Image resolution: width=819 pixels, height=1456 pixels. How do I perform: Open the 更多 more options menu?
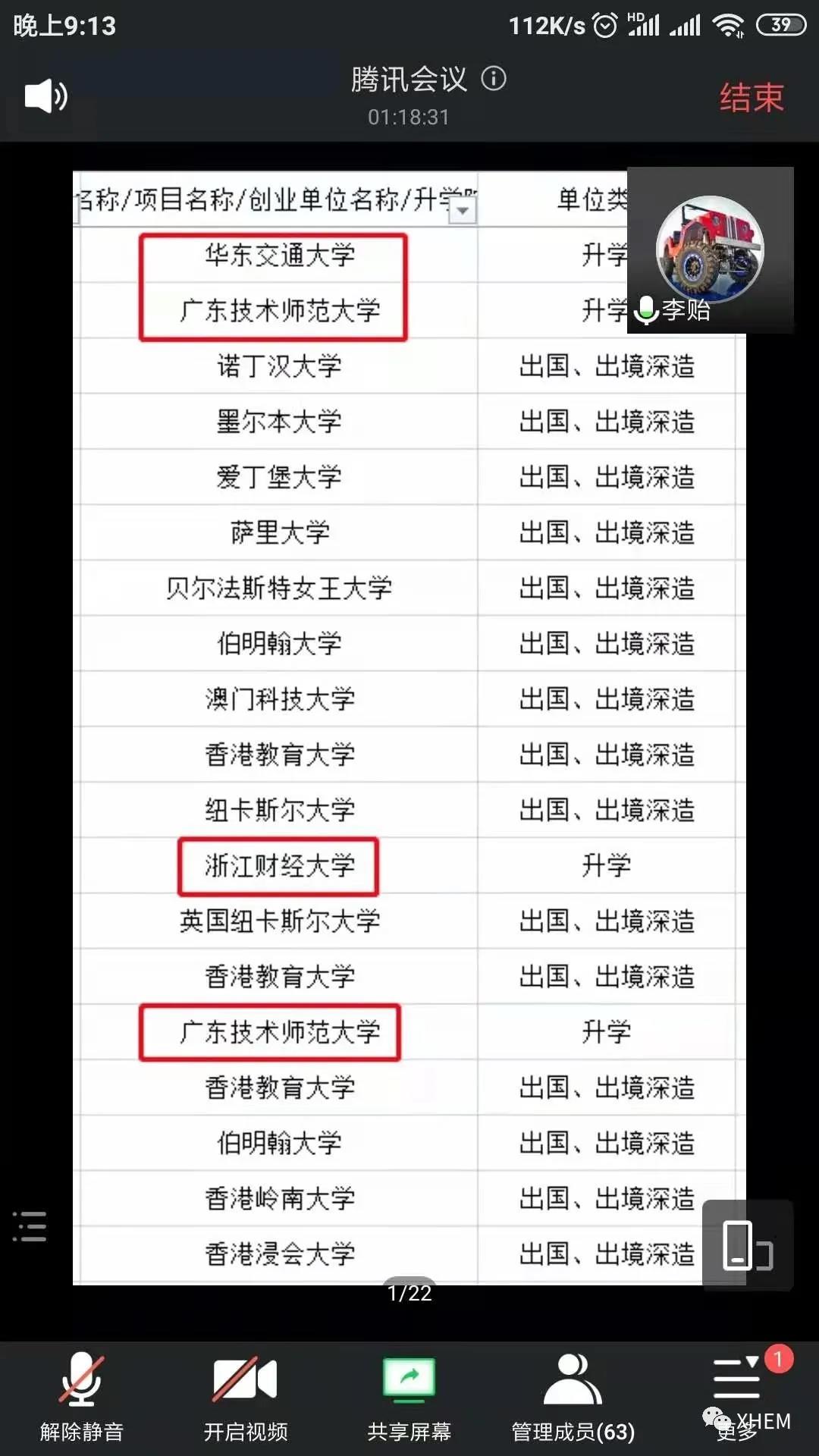click(737, 1395)
